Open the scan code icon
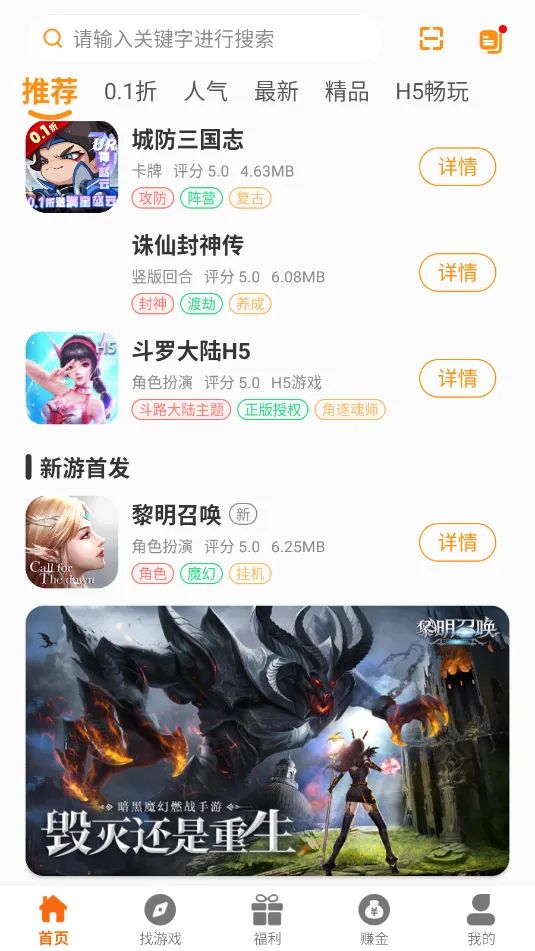The width and height of the screenshot is (535, 951). click(431, 39)
